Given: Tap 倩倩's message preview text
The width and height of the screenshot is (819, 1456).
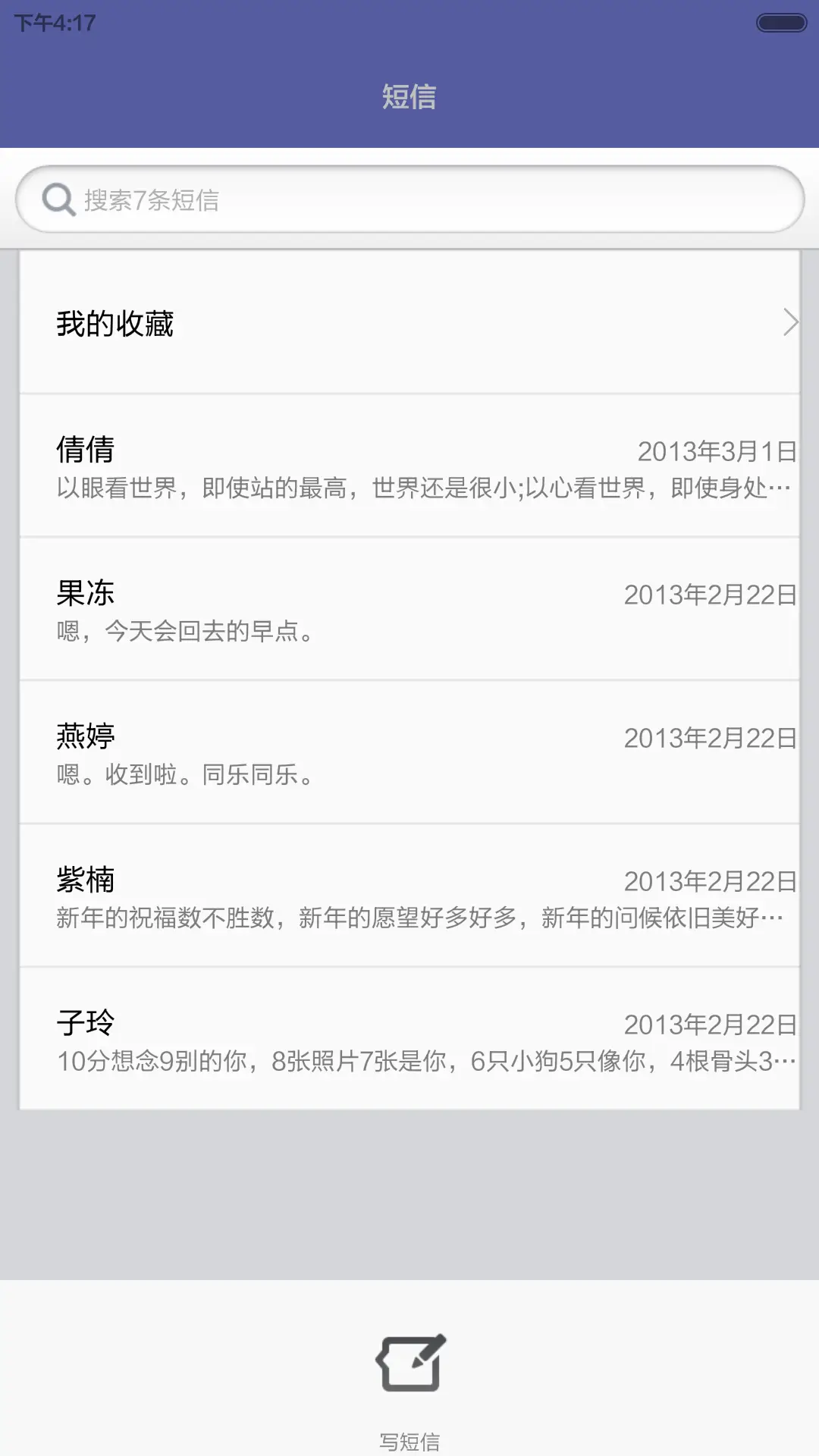Looking at the screenshot, I should 409,489.
